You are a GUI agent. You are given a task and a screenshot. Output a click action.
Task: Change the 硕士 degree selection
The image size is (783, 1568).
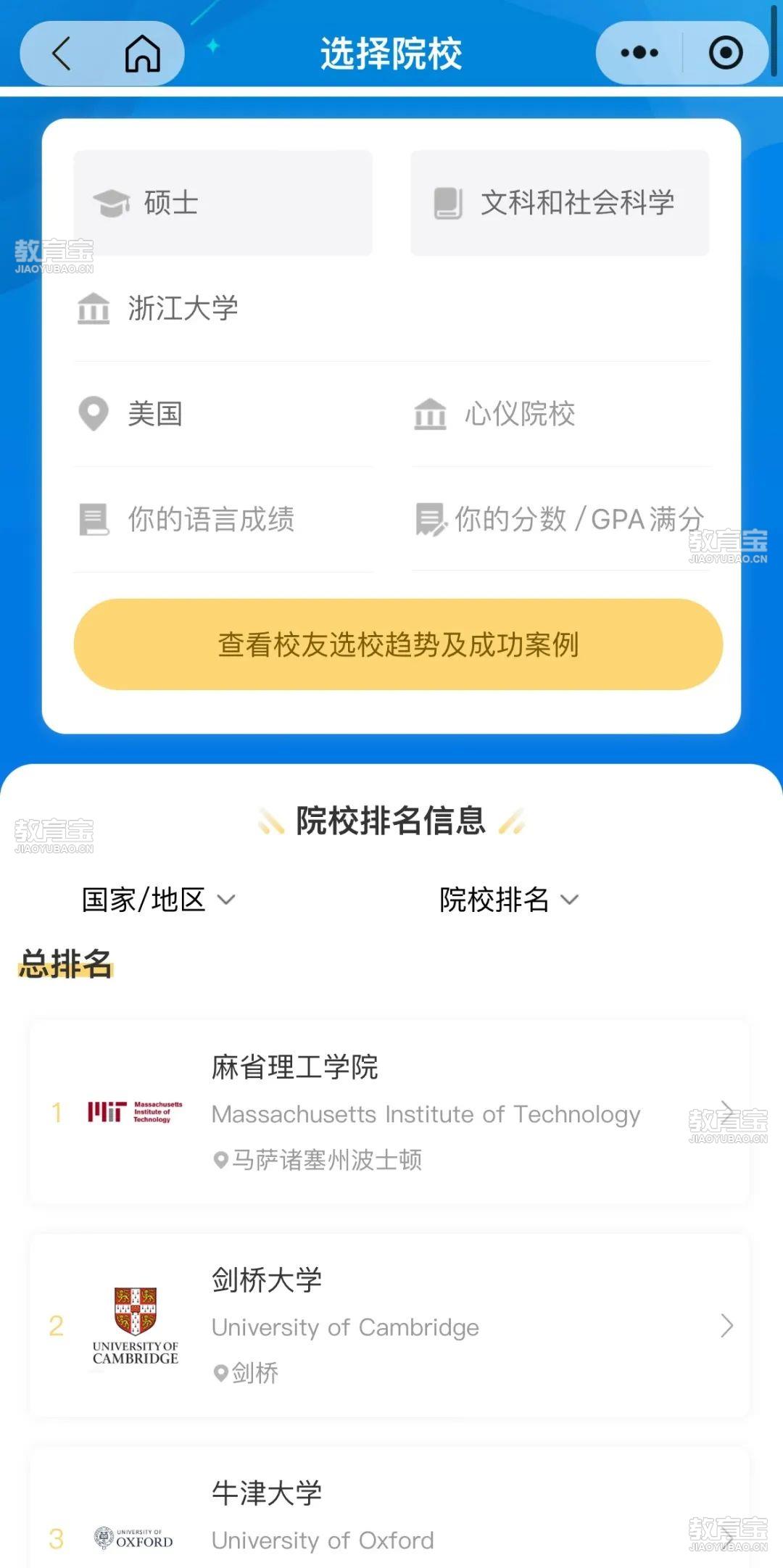pos(223,203)
